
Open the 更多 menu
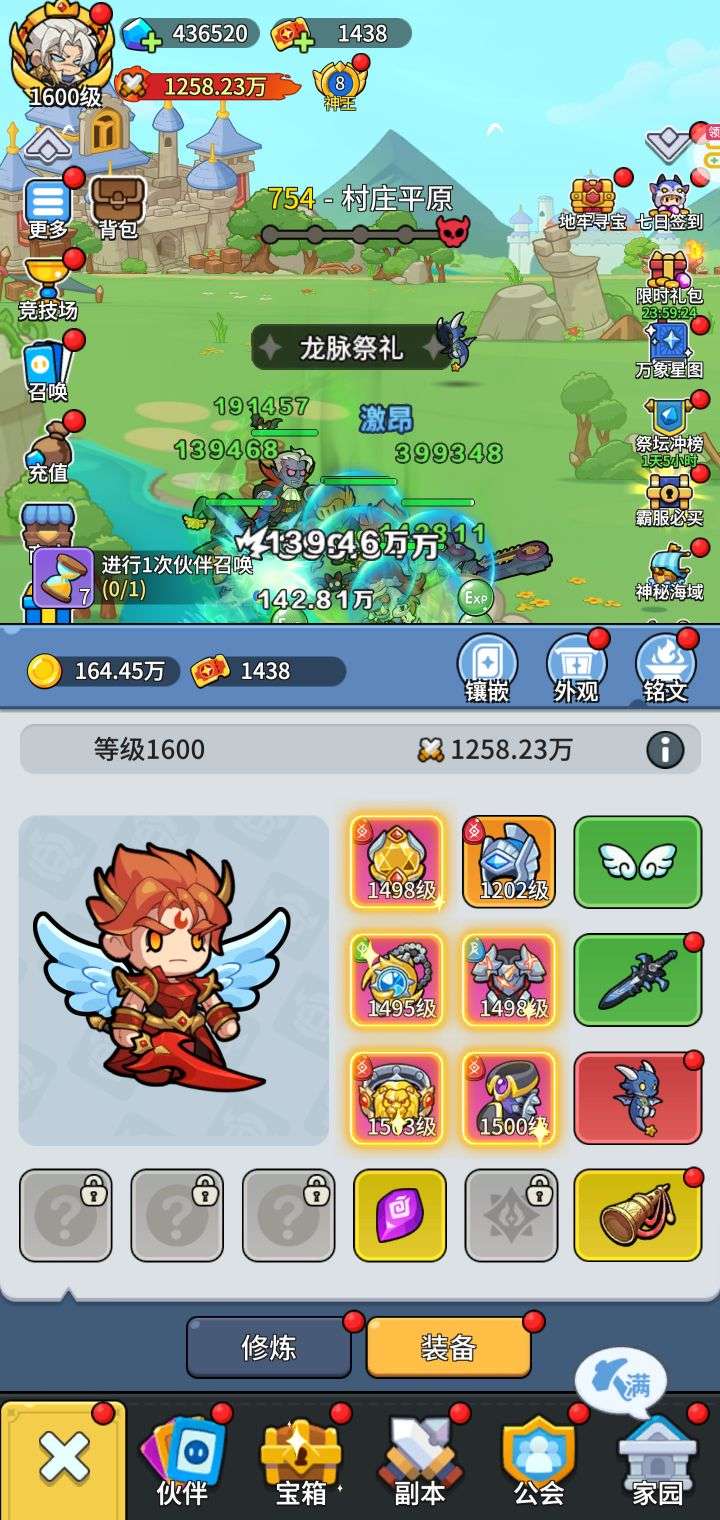(47, 207)
